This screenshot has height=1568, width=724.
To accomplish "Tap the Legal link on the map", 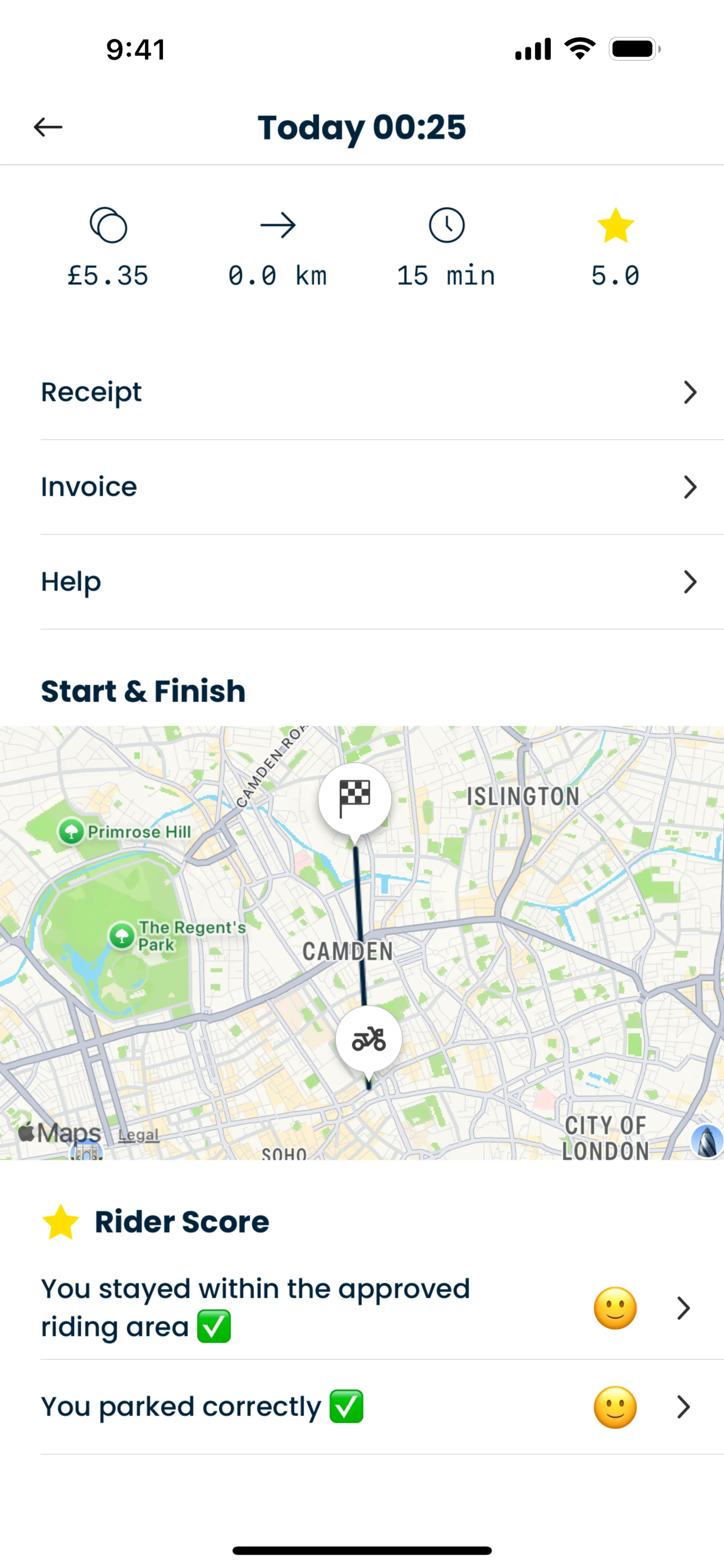I will coord(138,1135).
